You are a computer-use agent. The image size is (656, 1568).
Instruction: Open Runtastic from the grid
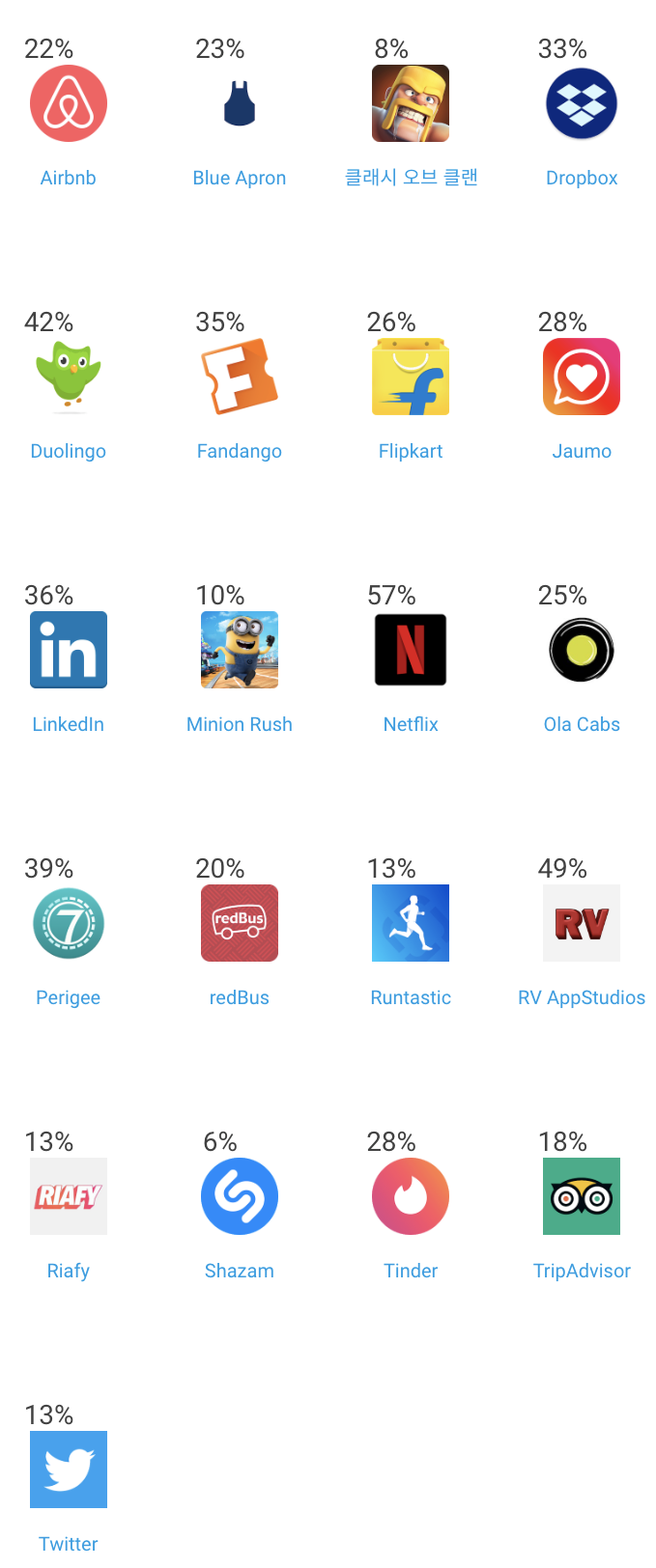coord(411,924)
